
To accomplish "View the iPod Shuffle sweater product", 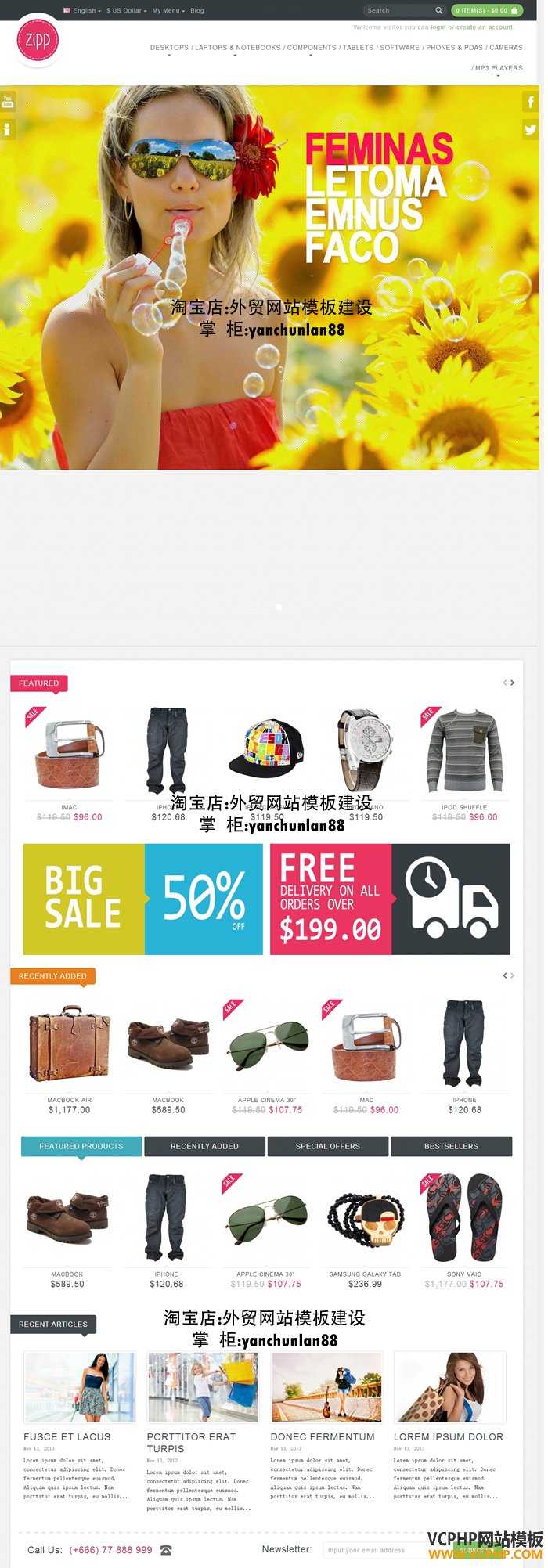I will point(464,752).
